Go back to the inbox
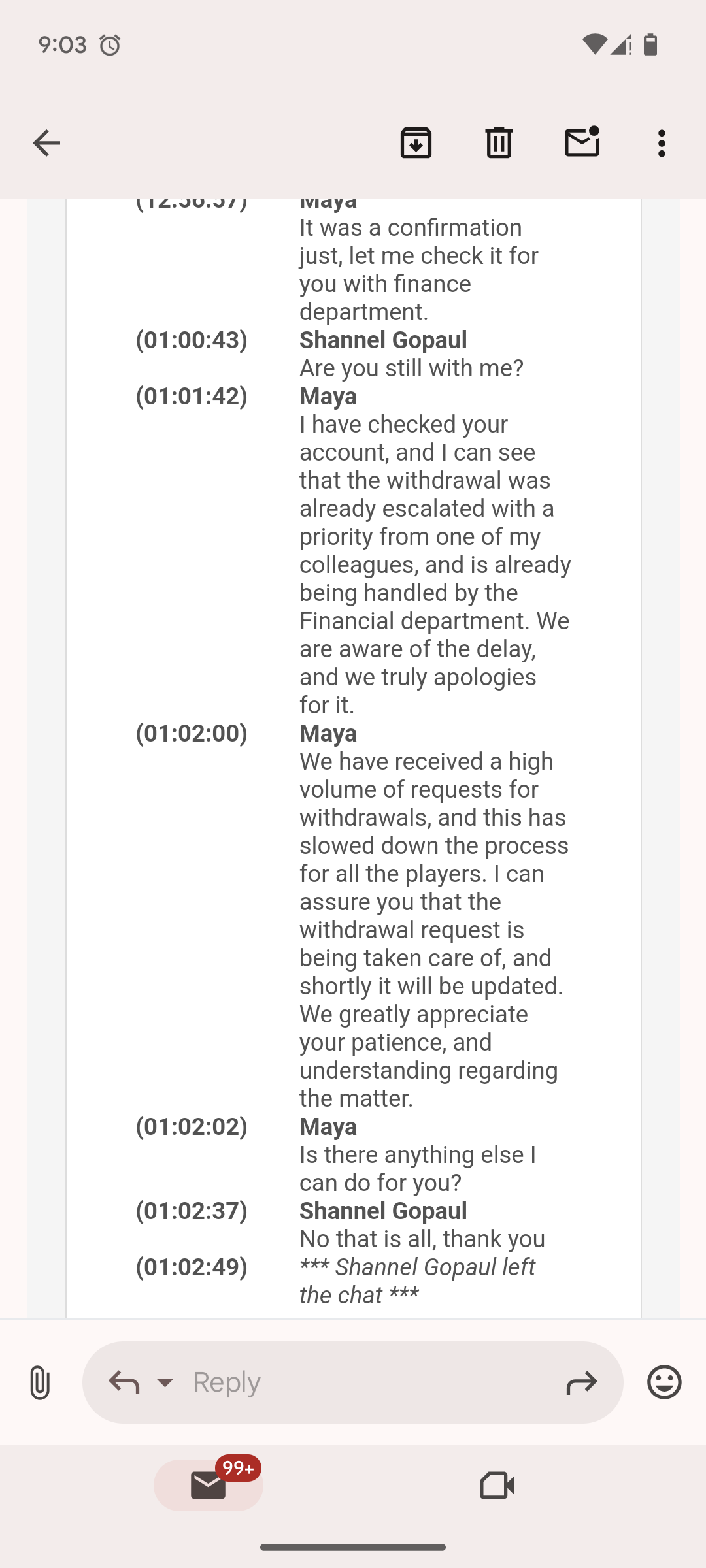Image resolution: width=706 pixels, height=1568 pixels. click(46, 143)
